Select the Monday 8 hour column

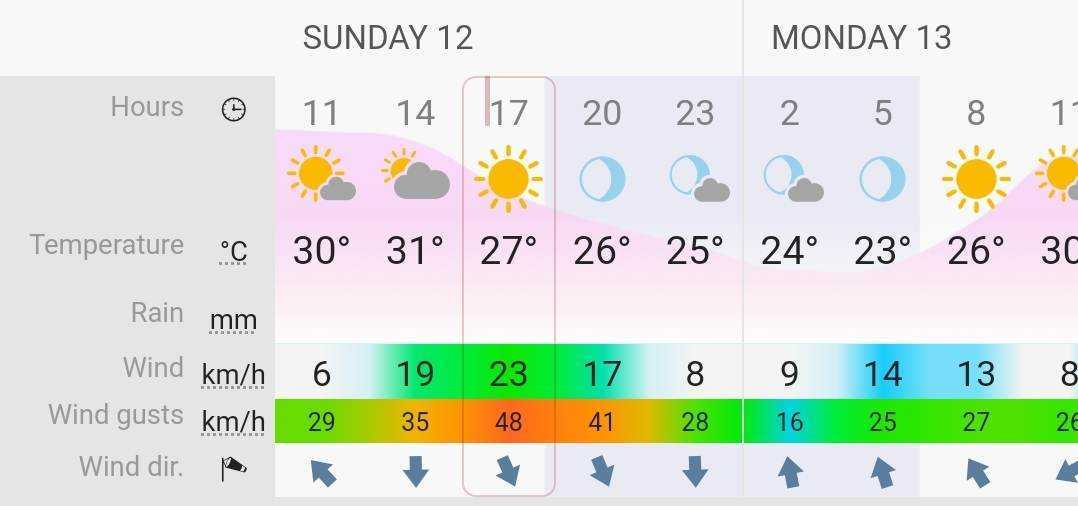[x=976, y=113]
